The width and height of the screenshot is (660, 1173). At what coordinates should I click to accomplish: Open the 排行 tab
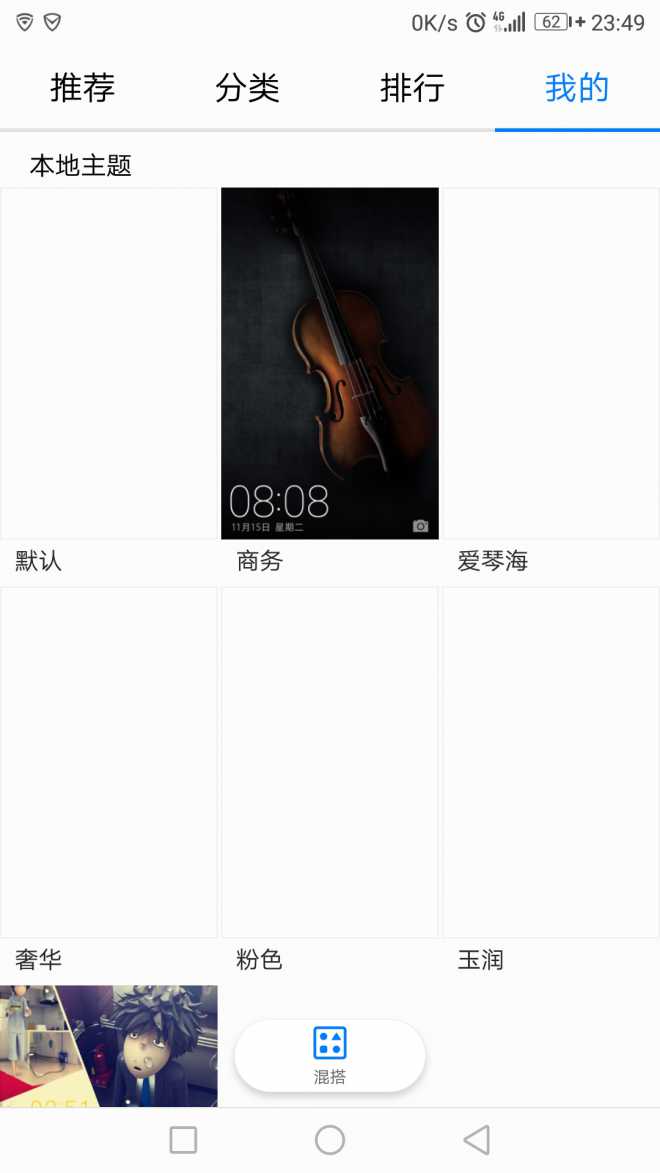(x=412, y=88)
